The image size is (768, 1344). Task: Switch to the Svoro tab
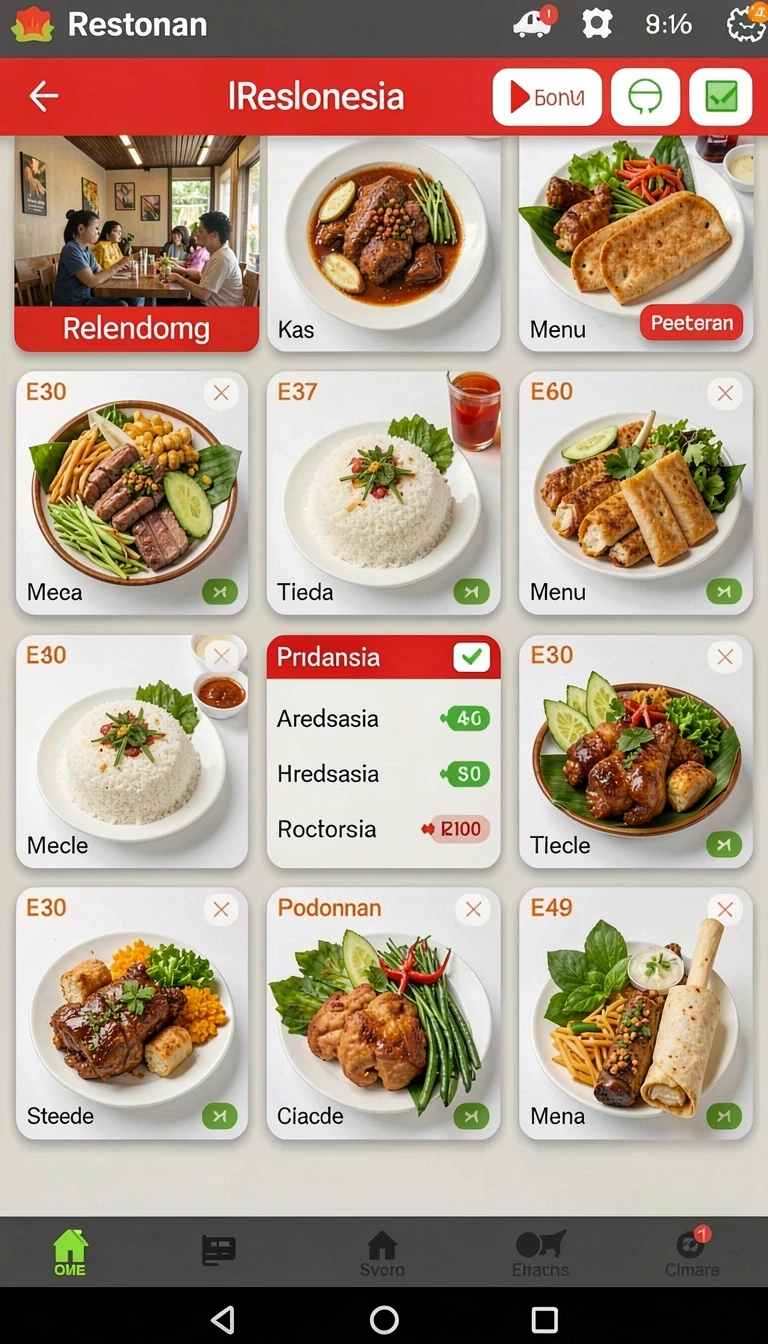(x=382, y=1254)
